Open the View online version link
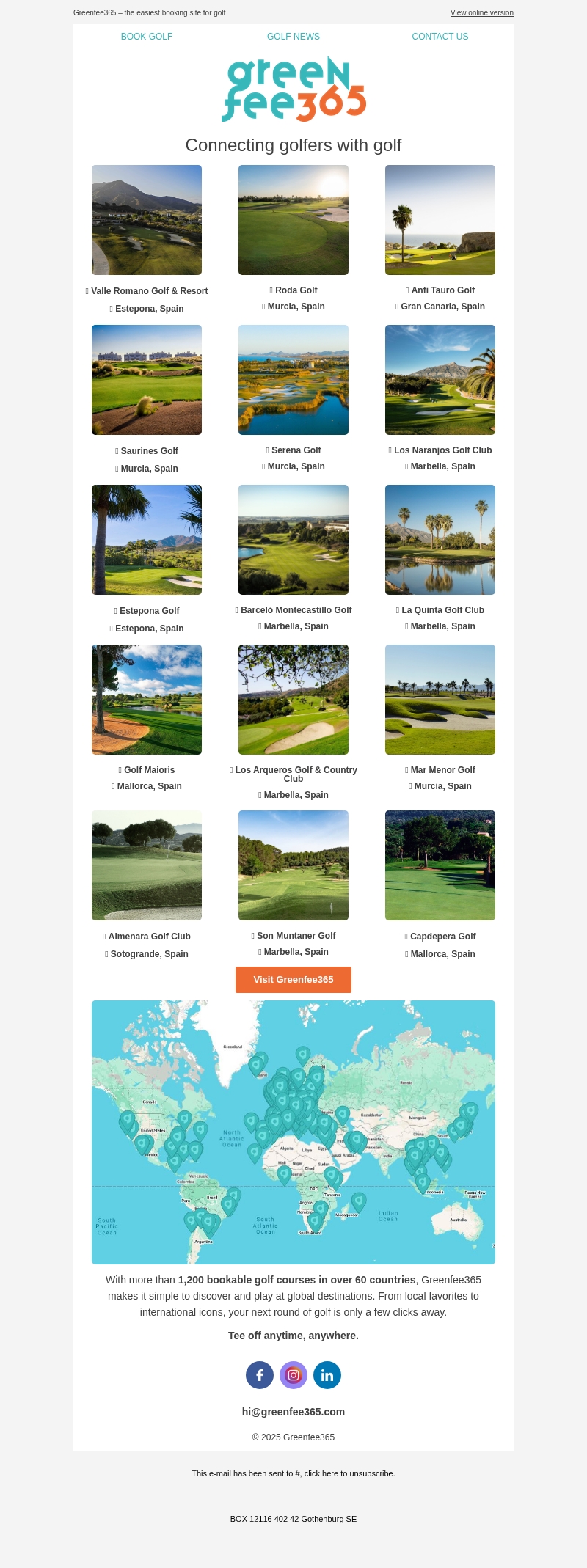Viewport: 587px width, 1568px height. (x=481, y=13)
